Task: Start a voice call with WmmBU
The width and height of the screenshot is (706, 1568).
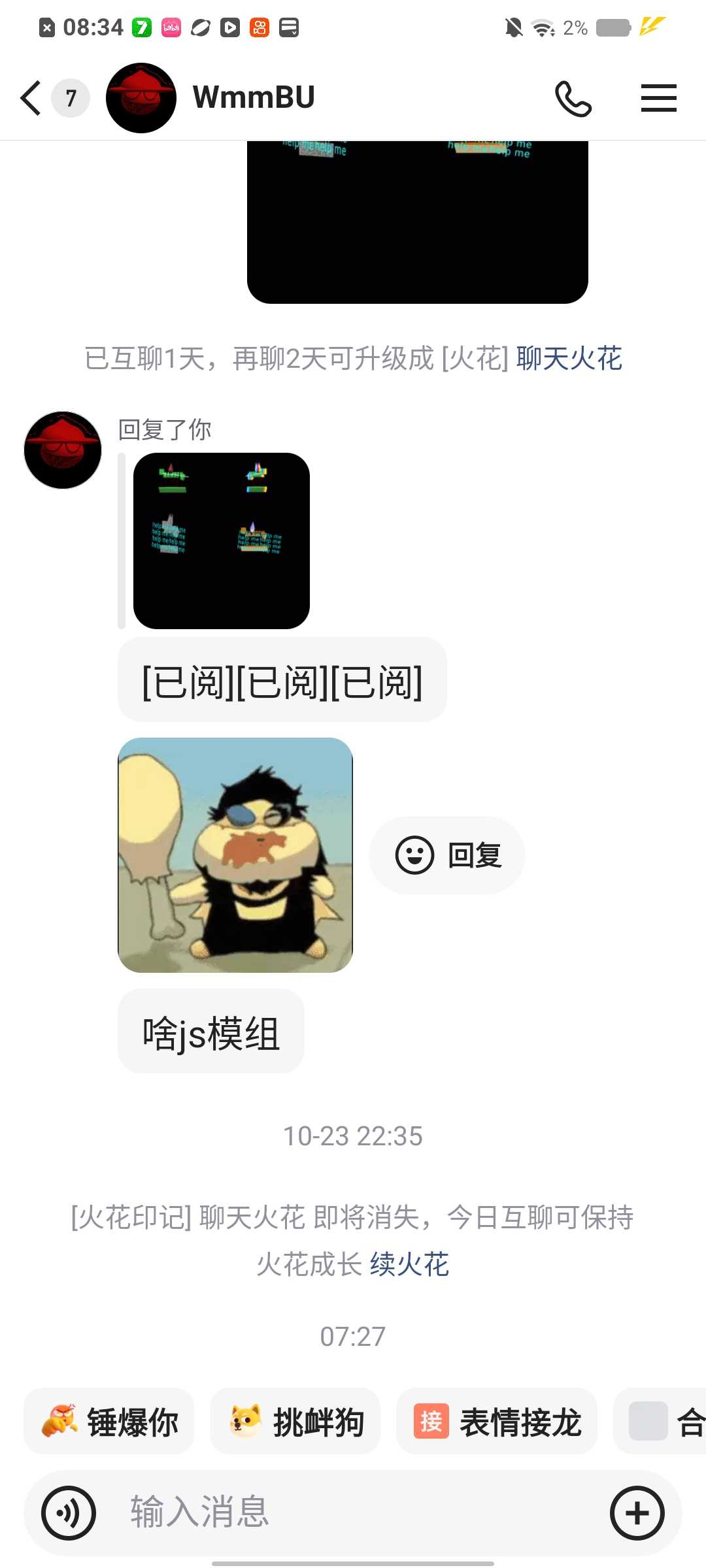Action: (x=573, y=99)
